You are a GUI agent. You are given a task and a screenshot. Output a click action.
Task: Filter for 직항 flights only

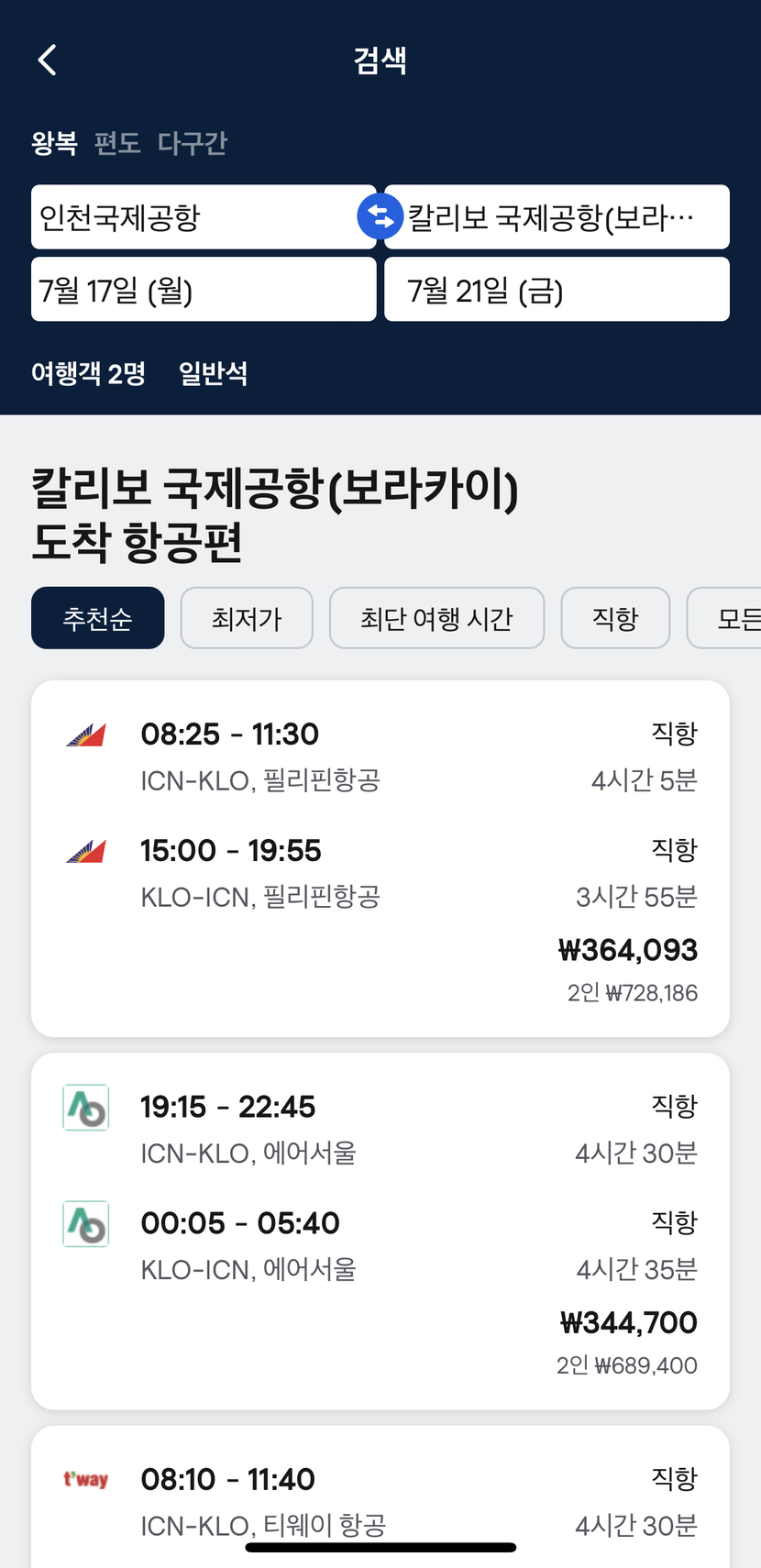click(x=615, y=618)
